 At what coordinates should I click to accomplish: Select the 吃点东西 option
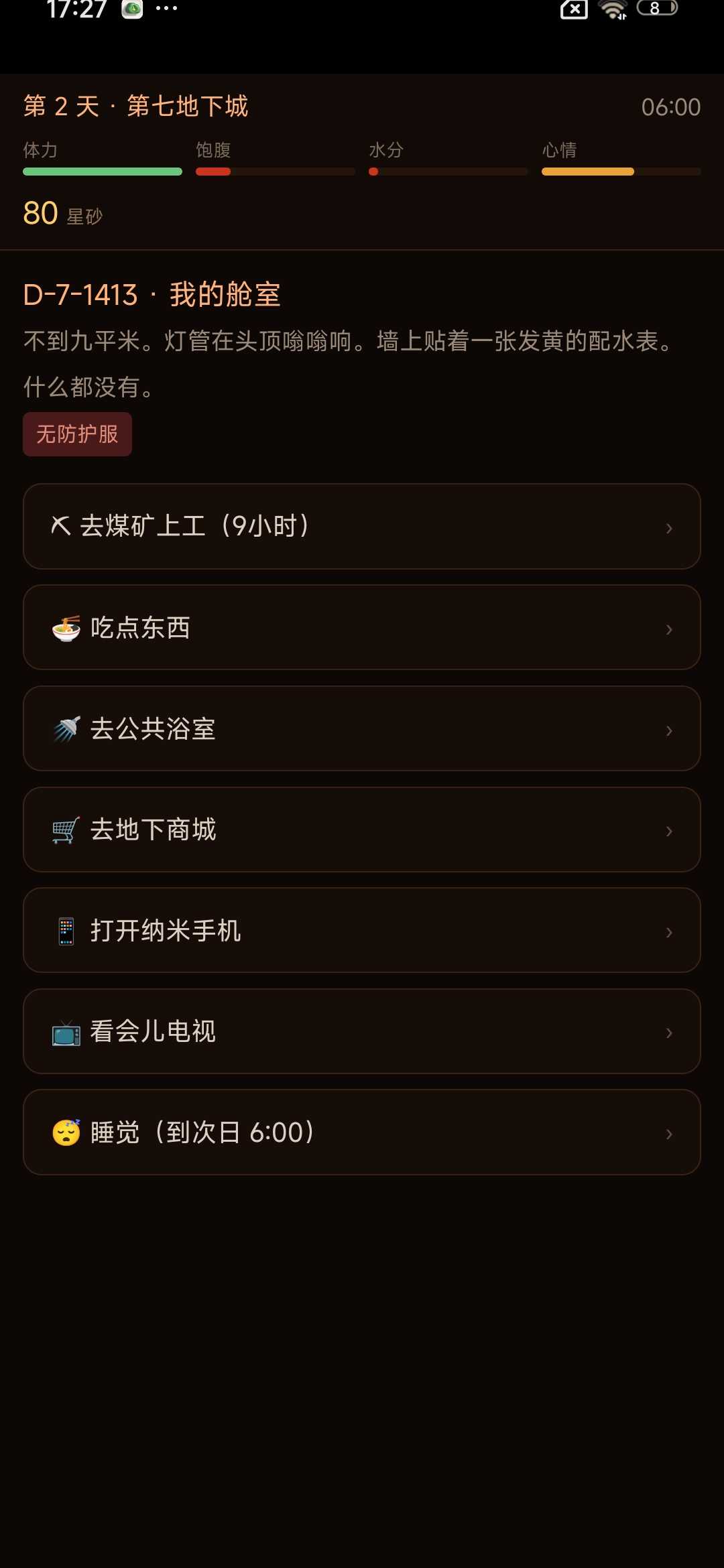tap(362, 627)
